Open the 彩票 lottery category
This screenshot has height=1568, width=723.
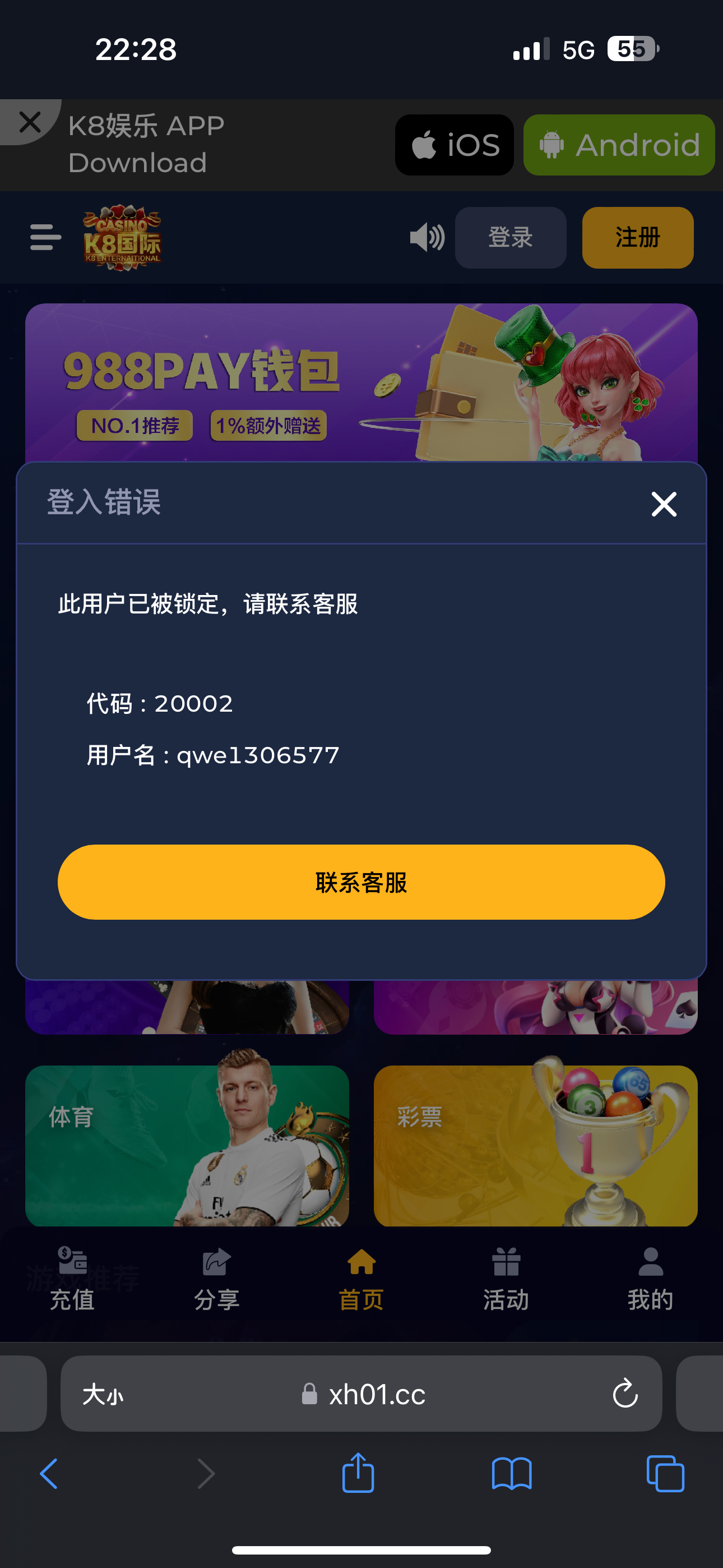click(x=535, y=1146)
